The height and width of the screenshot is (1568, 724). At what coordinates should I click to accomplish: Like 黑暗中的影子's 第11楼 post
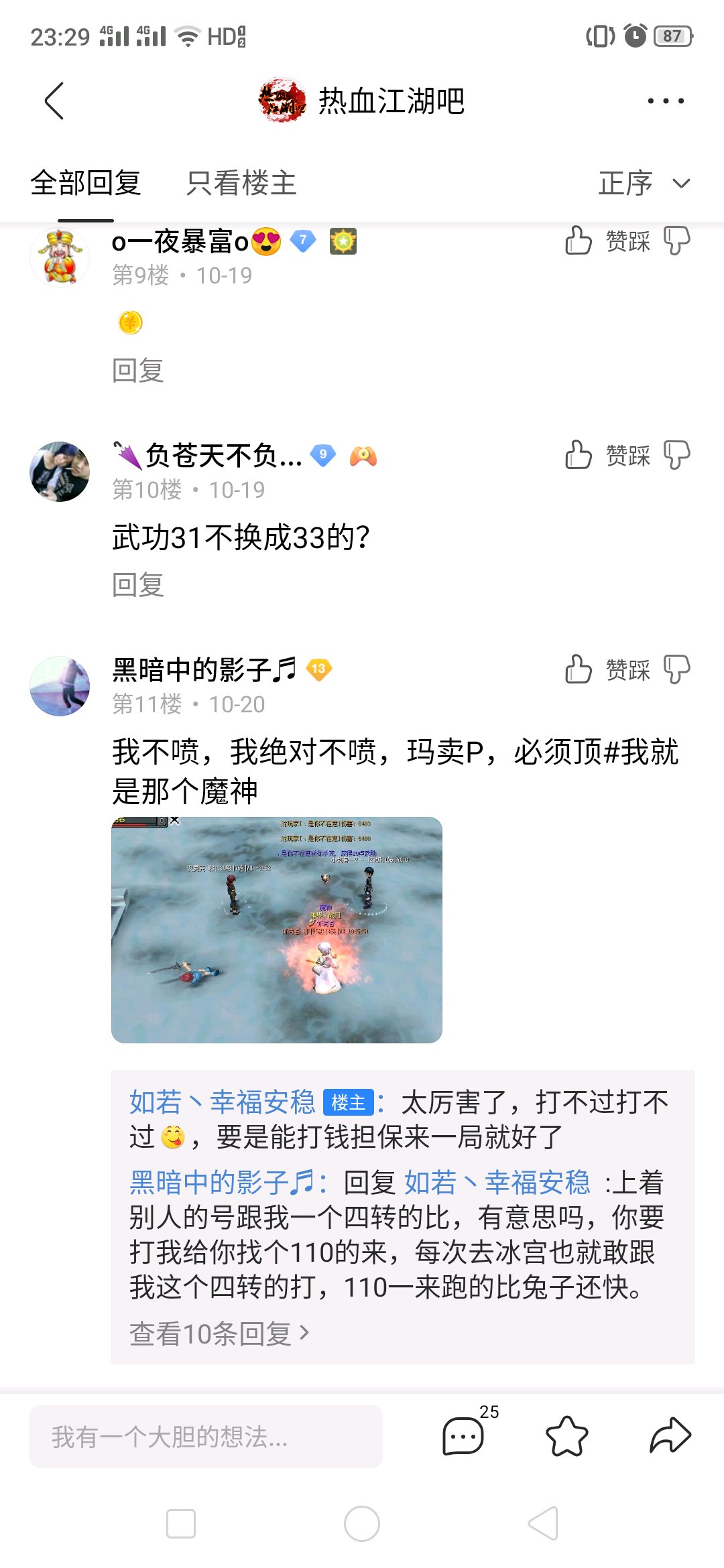pyautogui.click(x=579, y=669)
